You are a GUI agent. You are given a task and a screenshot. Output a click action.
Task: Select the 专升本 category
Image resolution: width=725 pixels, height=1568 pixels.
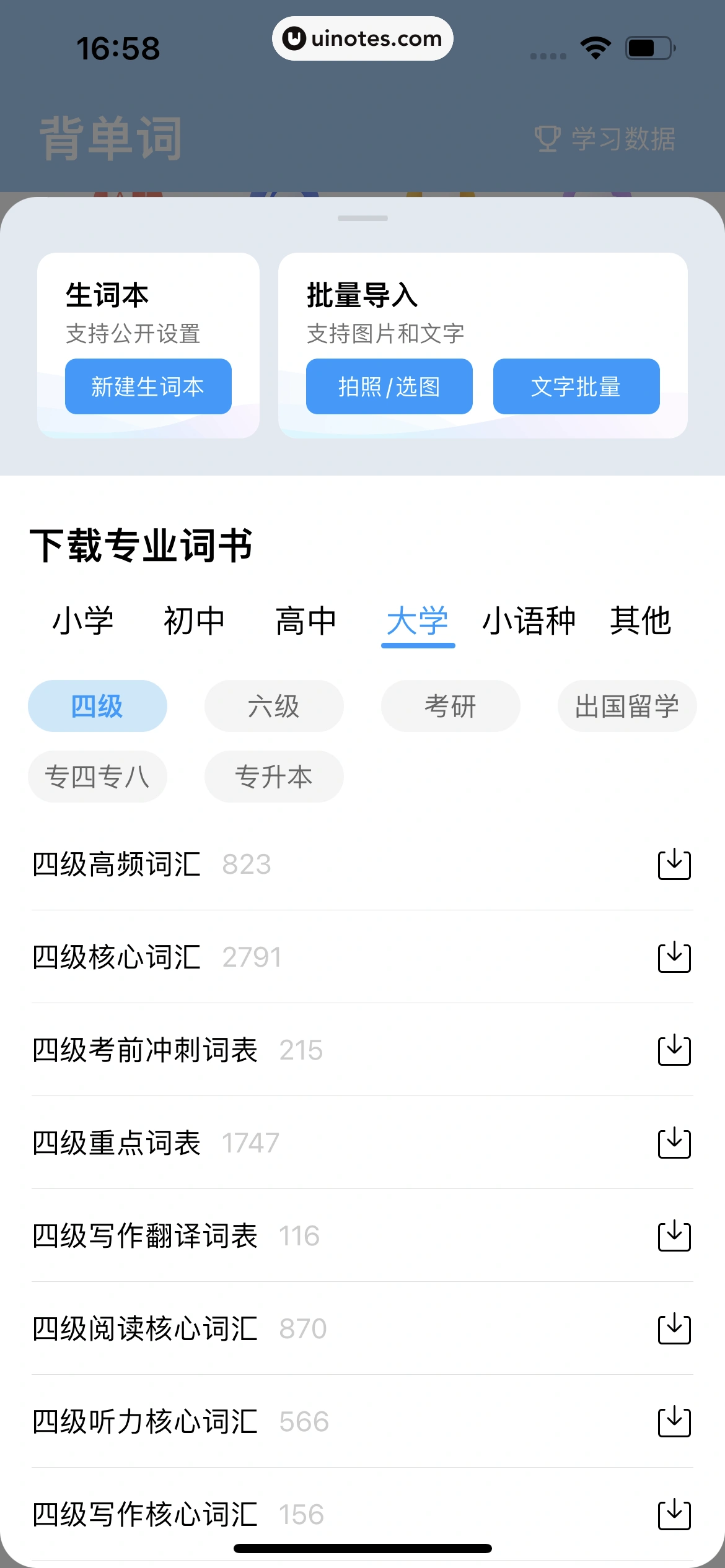point(275,777)
